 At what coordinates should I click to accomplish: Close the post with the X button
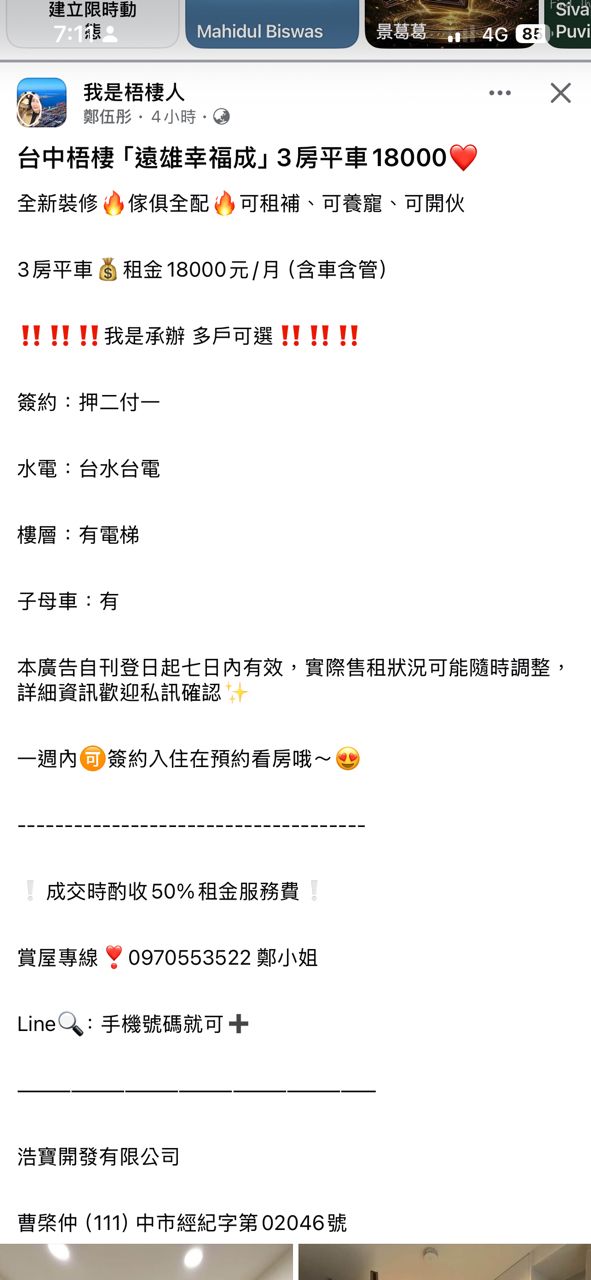(561, 93)
